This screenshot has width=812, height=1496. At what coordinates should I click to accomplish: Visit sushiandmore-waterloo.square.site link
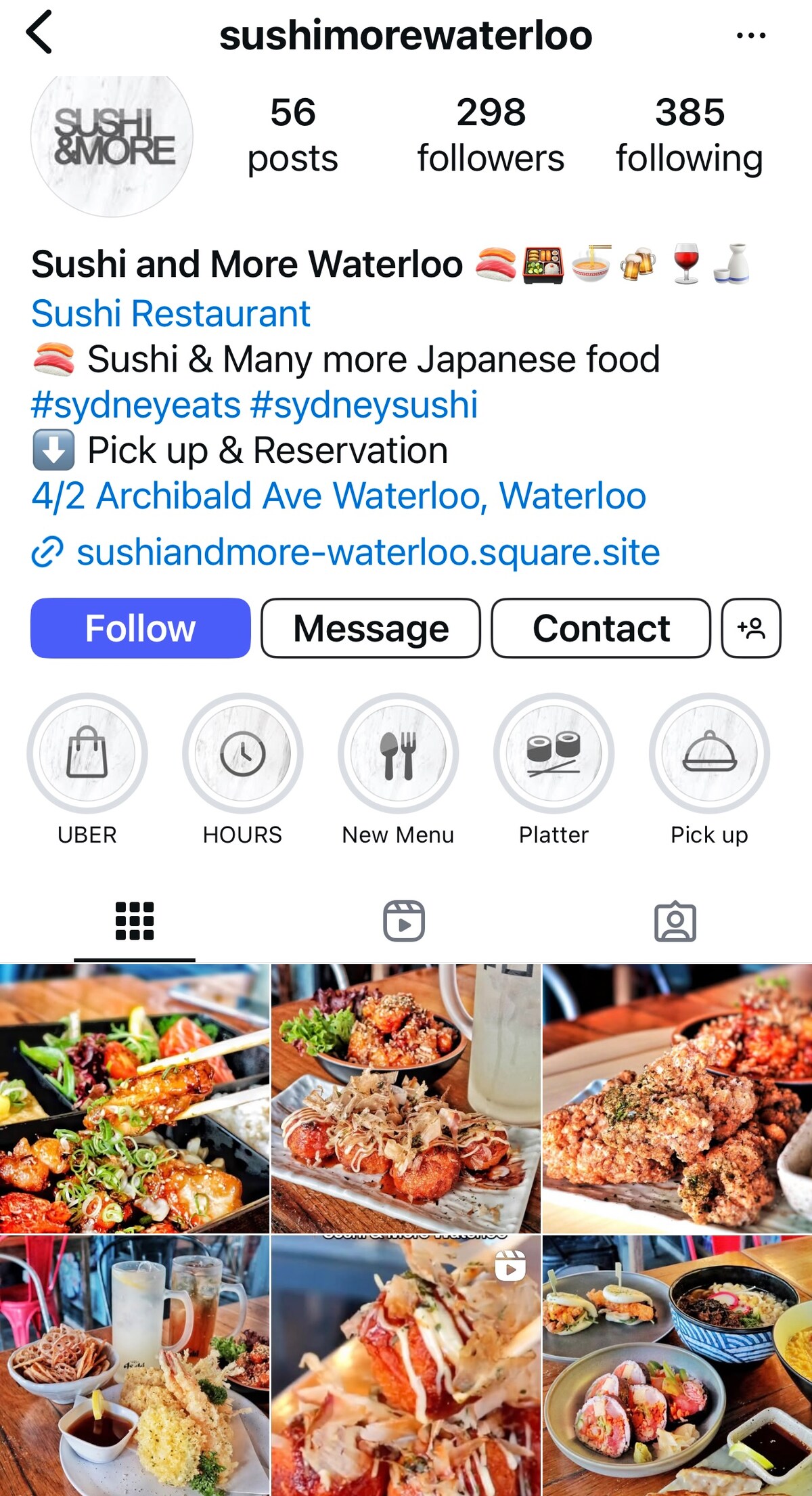click(367, 552)
